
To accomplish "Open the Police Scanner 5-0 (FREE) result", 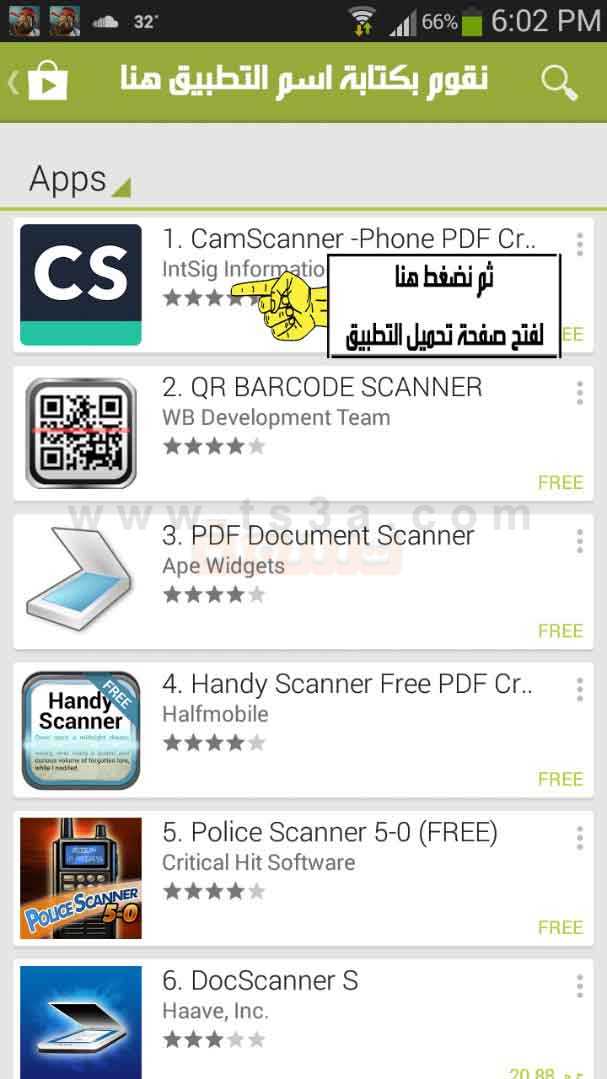I will click(303, 879).
